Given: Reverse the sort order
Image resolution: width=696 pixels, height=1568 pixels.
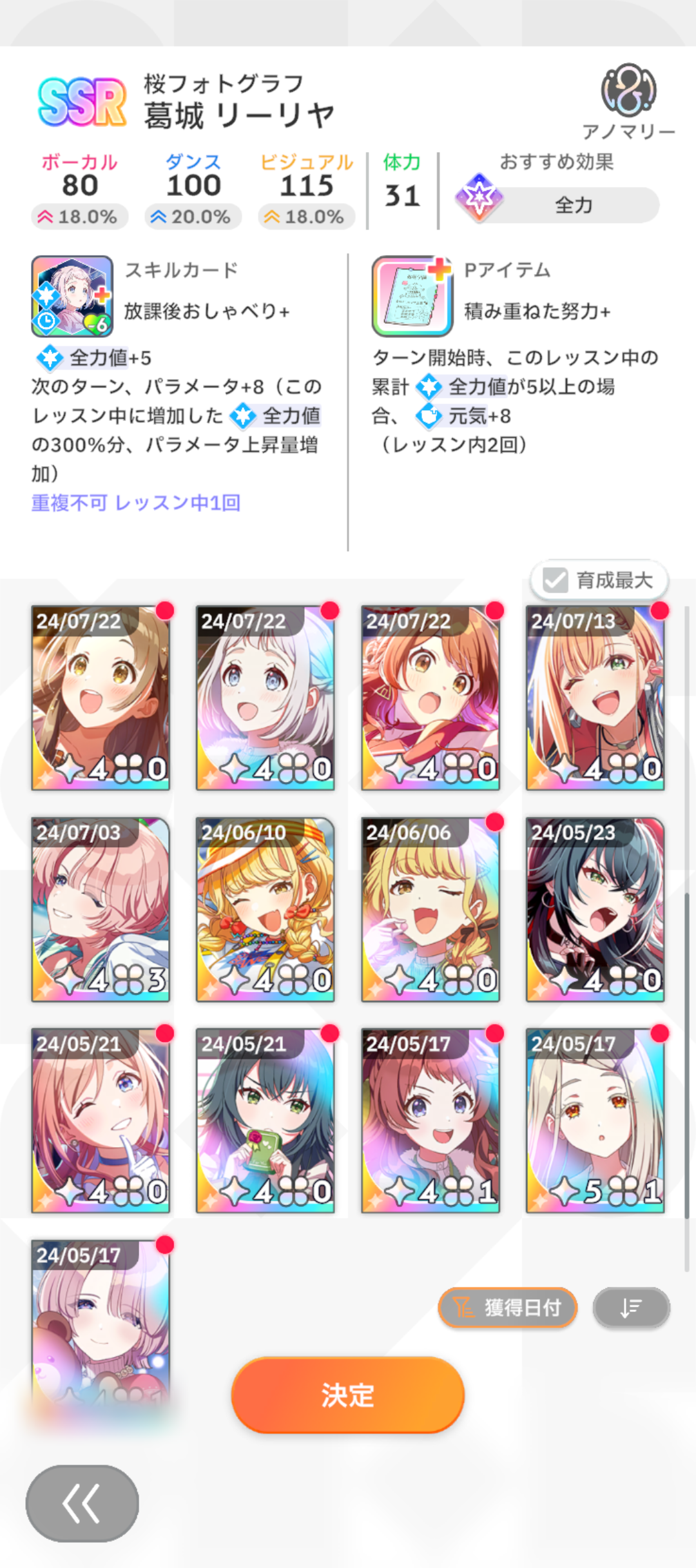Looking at the screenshot, I should (x=631, y=1308).
